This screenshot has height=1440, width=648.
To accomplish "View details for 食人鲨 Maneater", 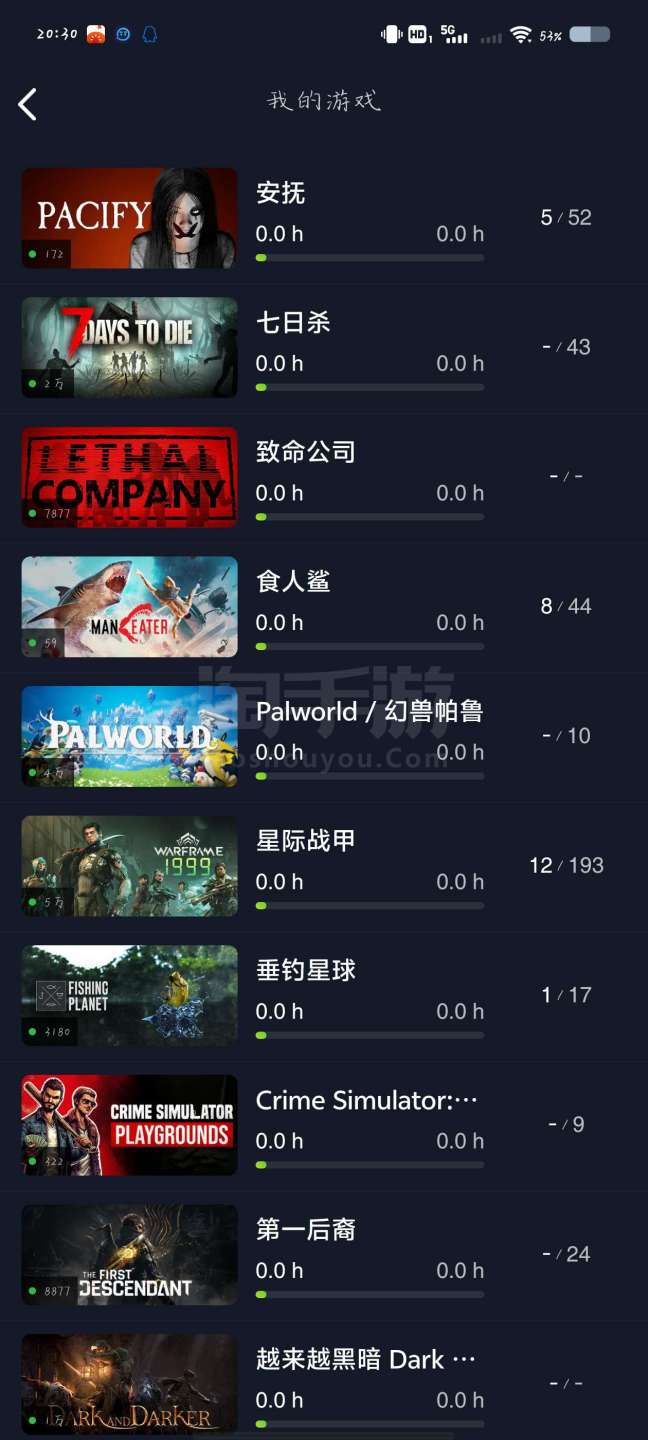I will 324,607.
